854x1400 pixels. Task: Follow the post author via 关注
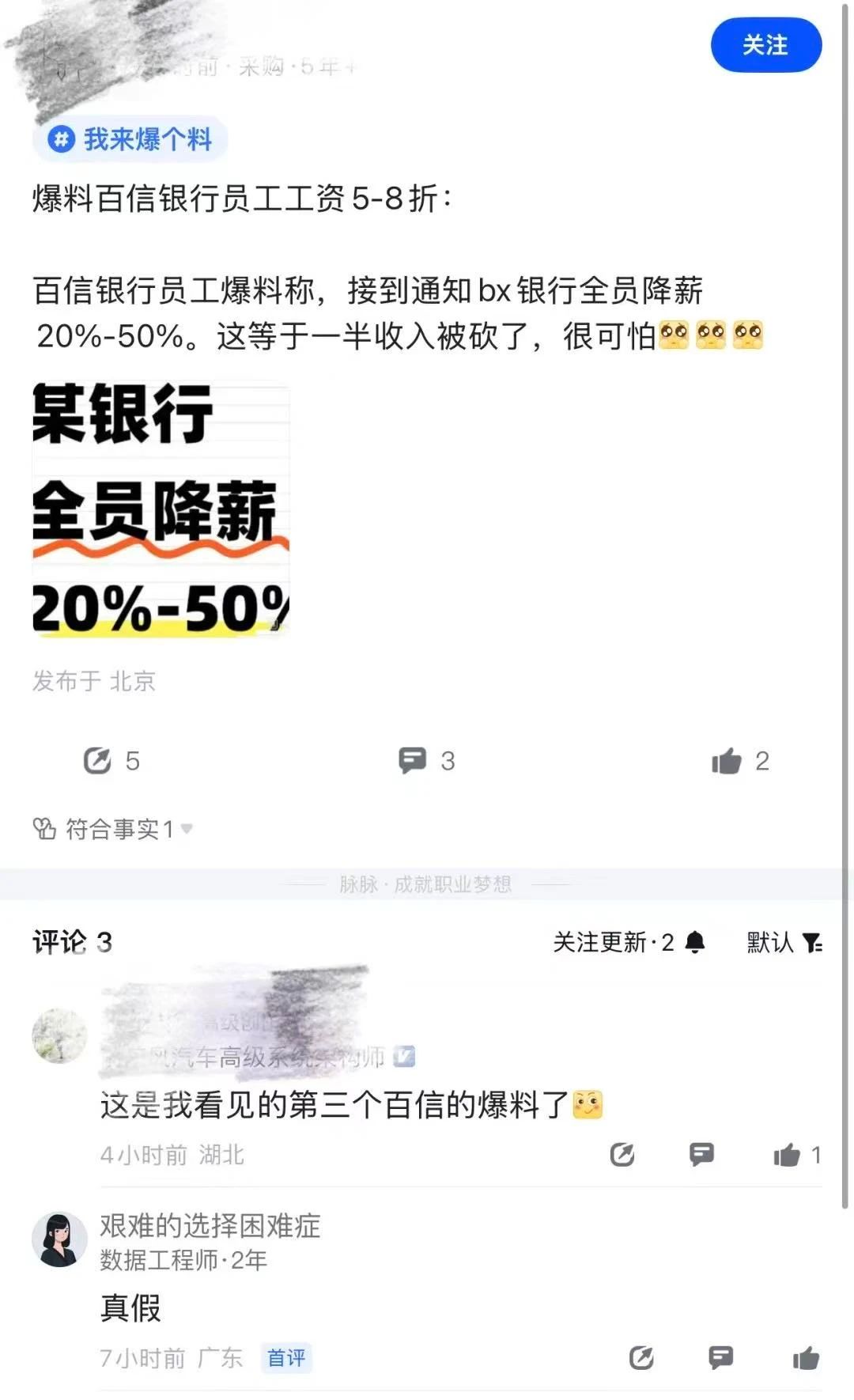click(765, 45)
